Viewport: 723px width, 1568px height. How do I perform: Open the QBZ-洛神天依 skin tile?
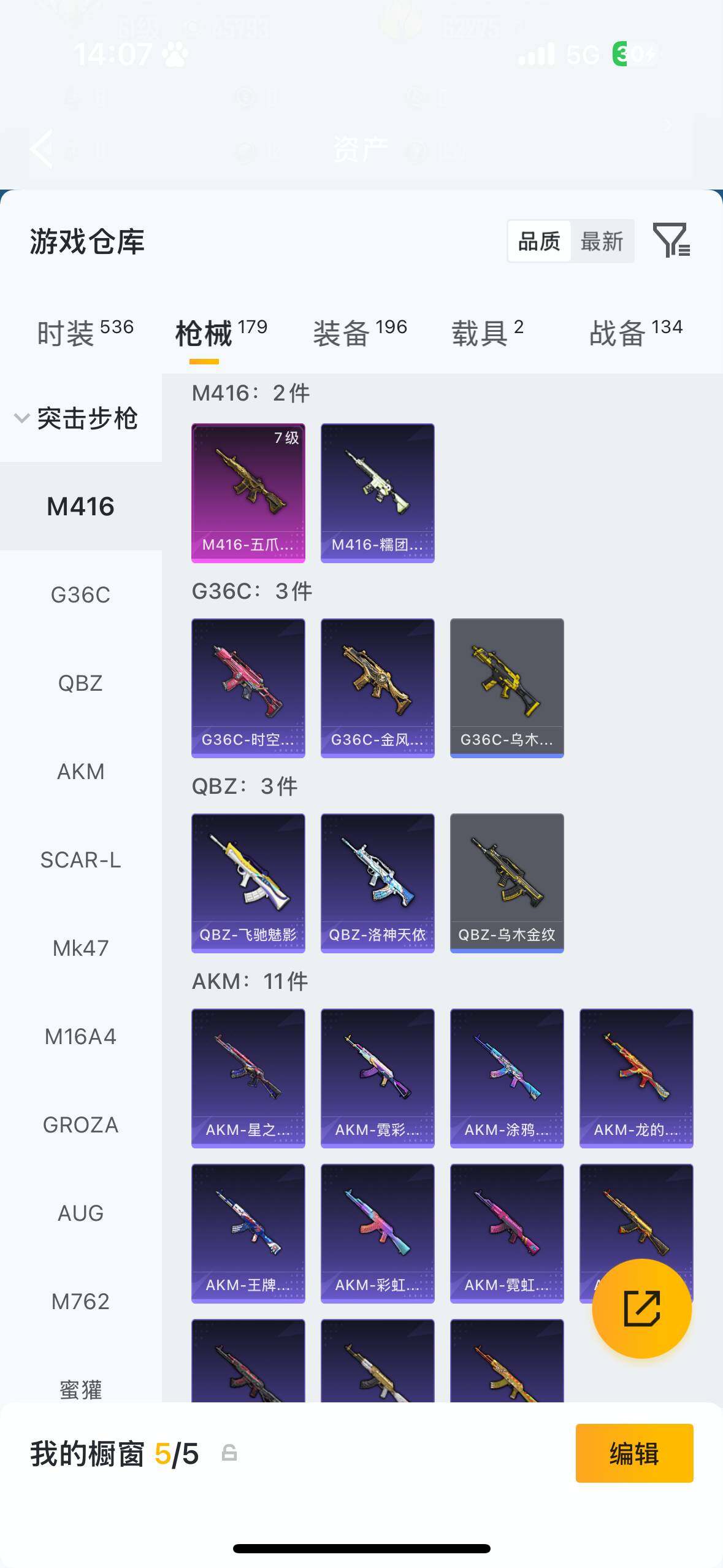[x=377, y=883]
